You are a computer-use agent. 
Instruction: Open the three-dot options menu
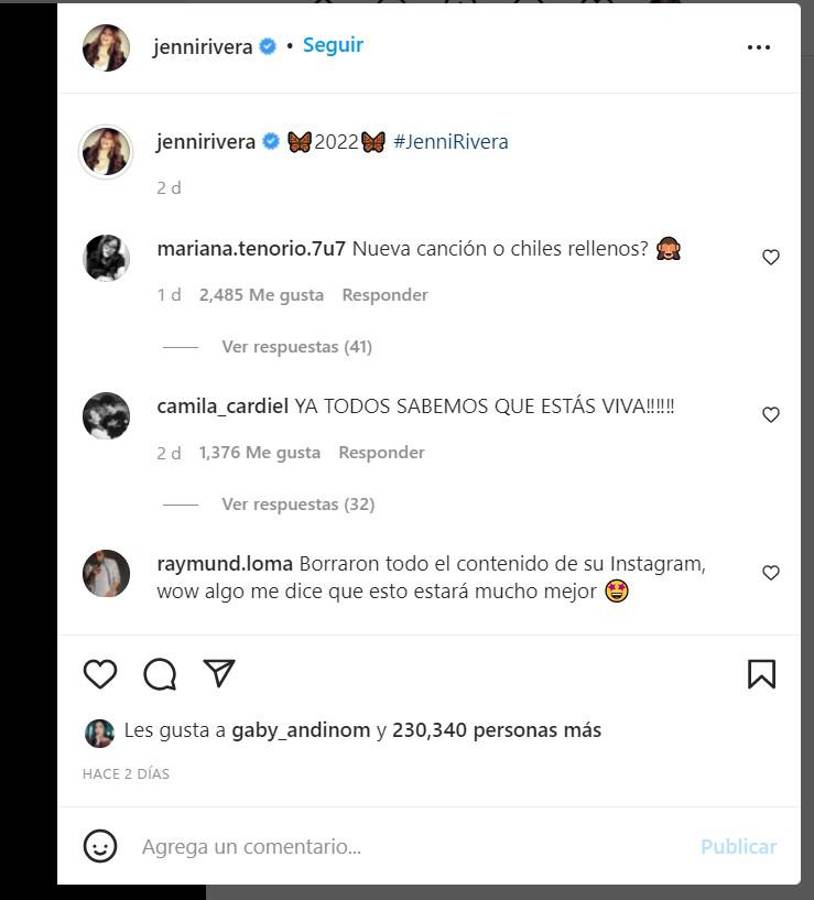click(757, 45)
